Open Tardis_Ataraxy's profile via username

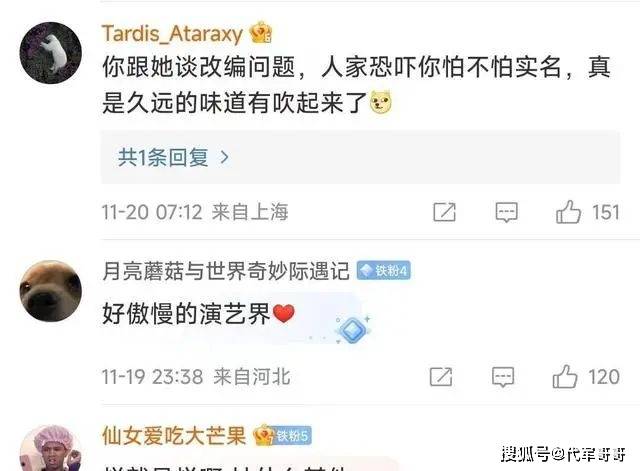(x=172, y=34)
